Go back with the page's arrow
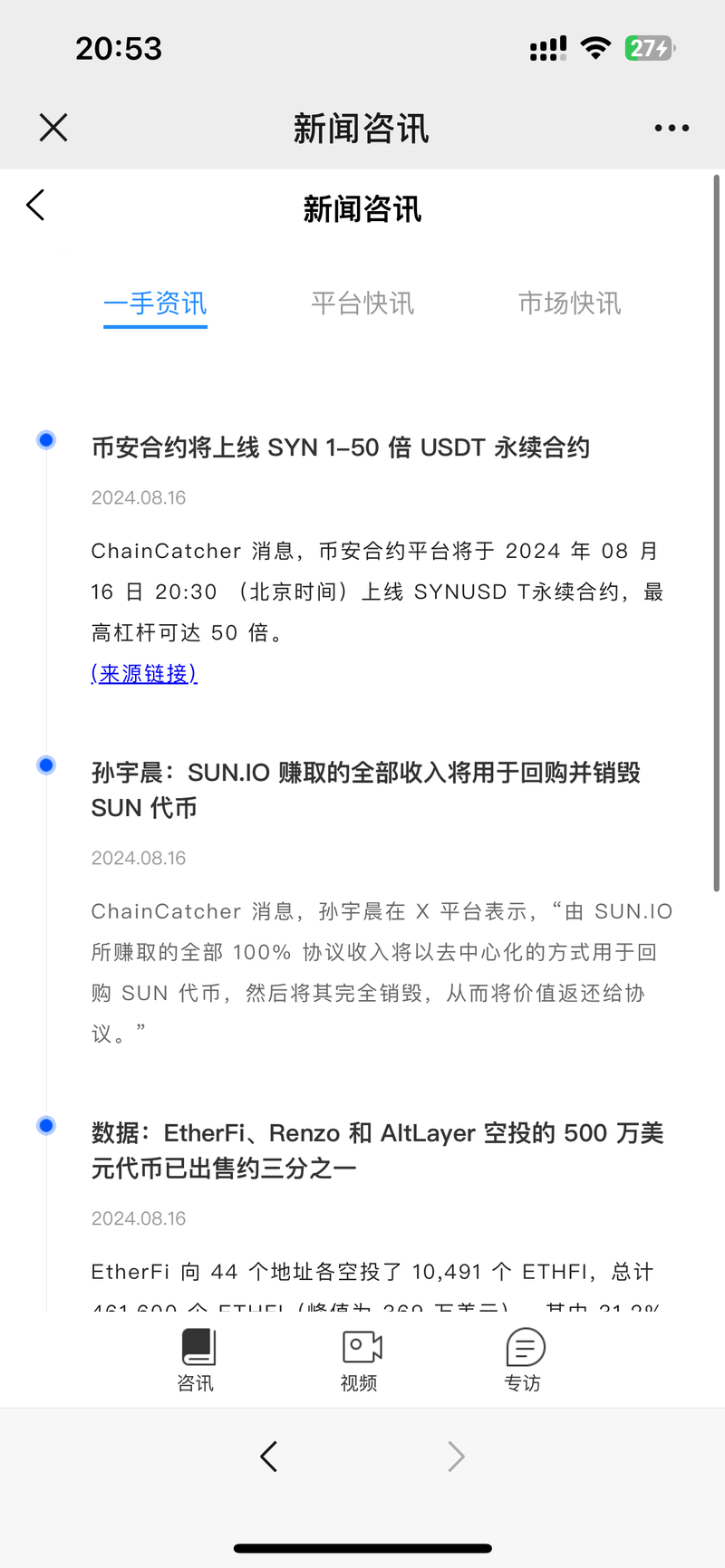The width and height of the screenshot is (725, 1568). tap(35, 205)
